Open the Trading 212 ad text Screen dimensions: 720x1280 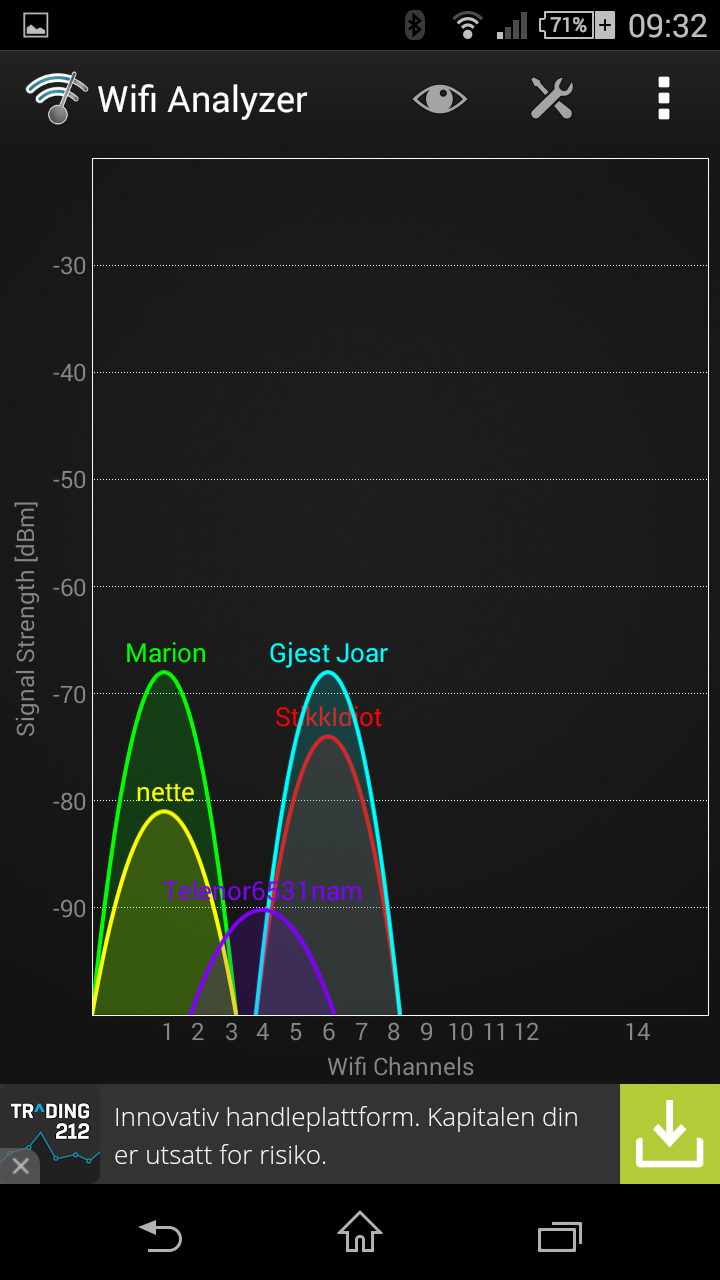click(346, 1136)
